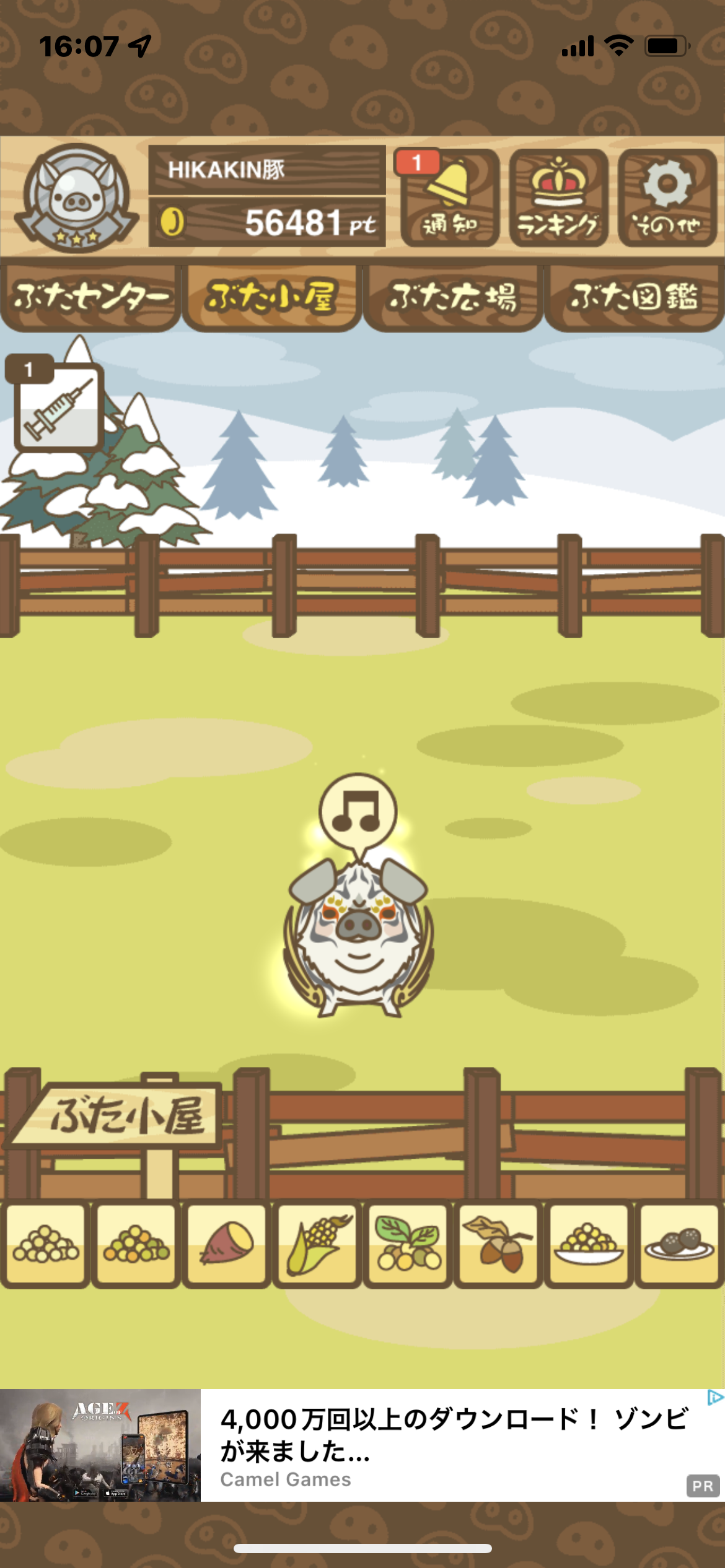
Task: Tap the rank badge pig avatar
Action: point(76,198)
